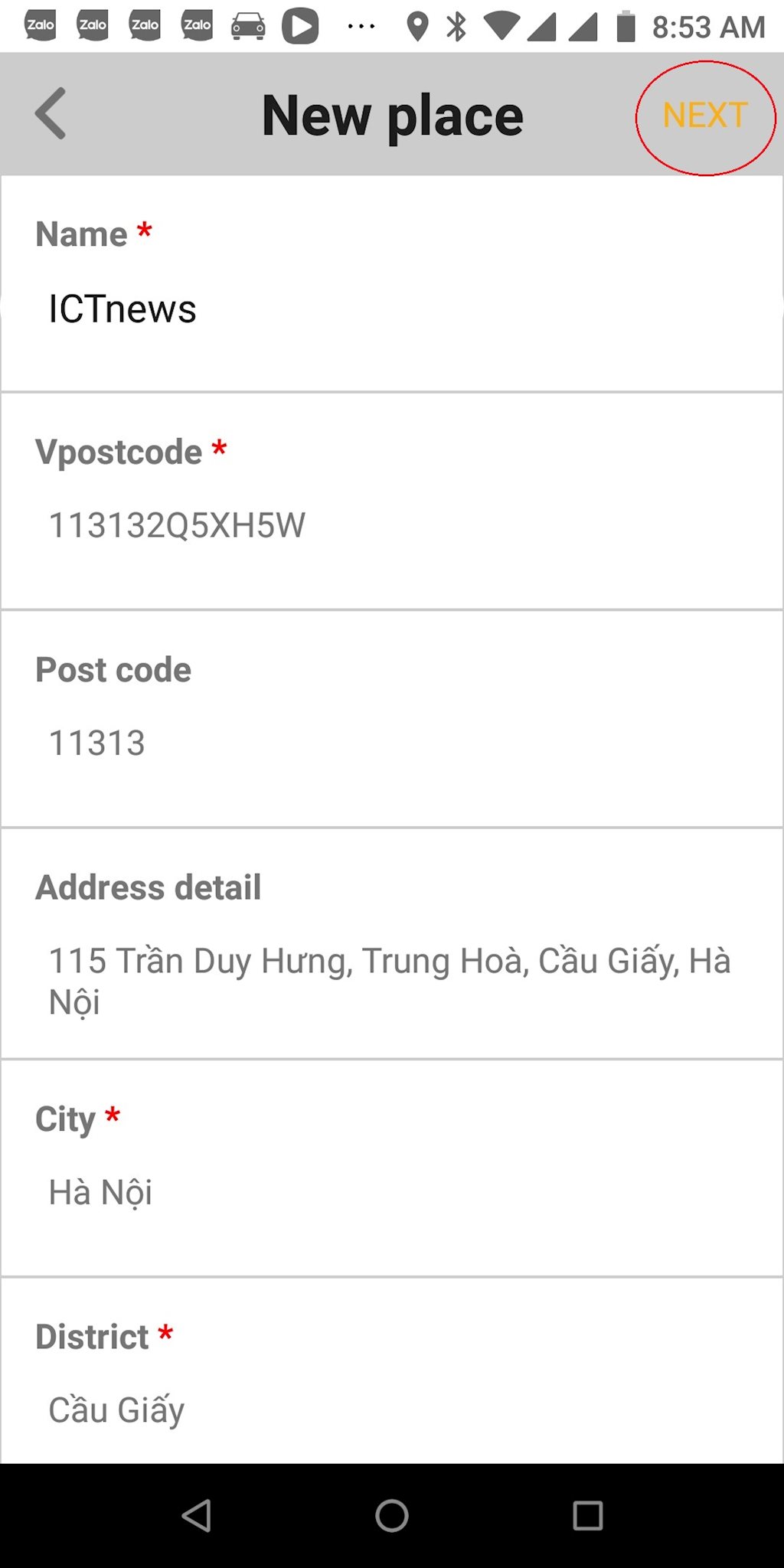The height and width of the screenshot is (1568, 784).
Task: Tap the media playback status icon
Action: (302, 24)
